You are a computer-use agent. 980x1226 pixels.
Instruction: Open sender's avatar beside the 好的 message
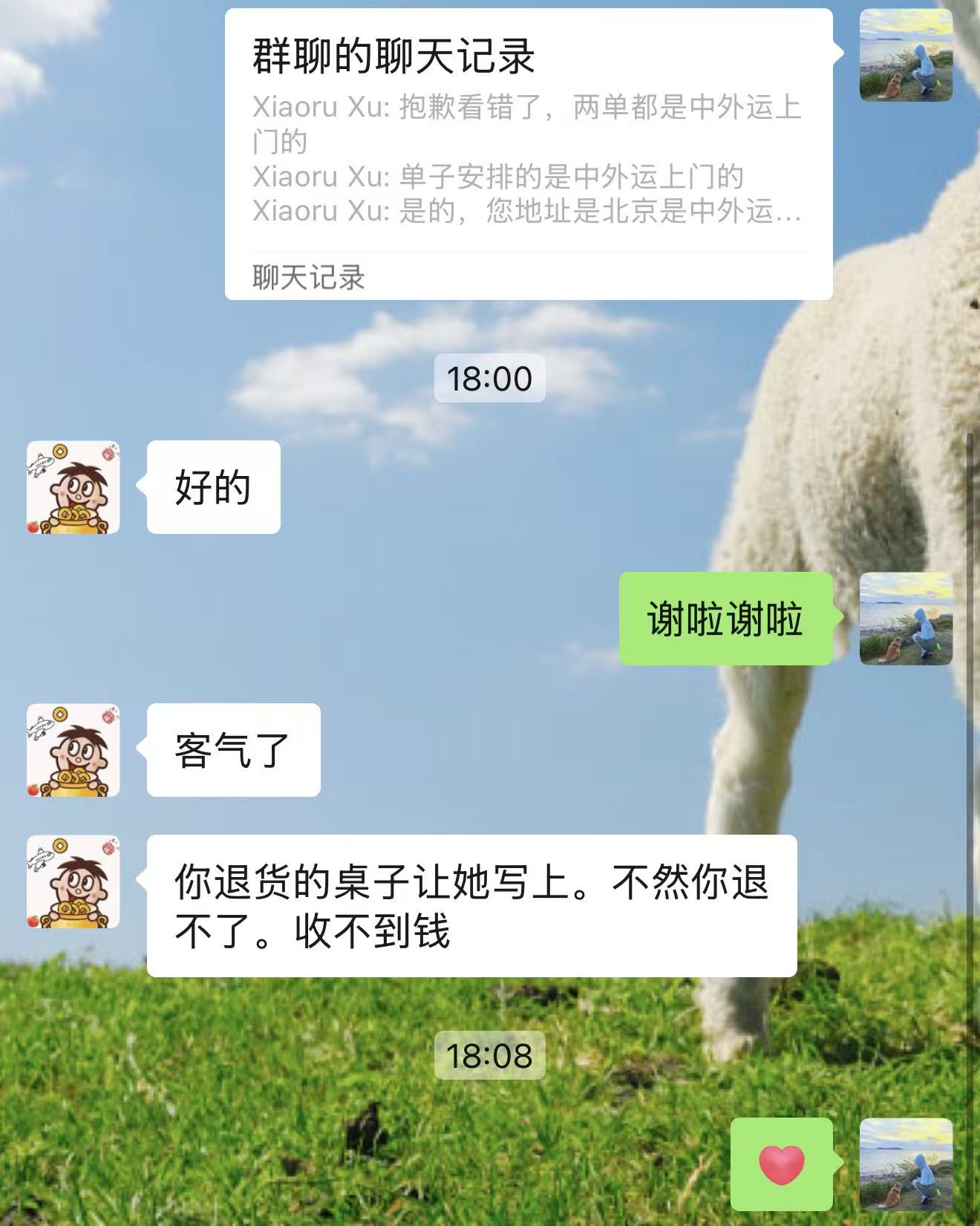(73, 487)
